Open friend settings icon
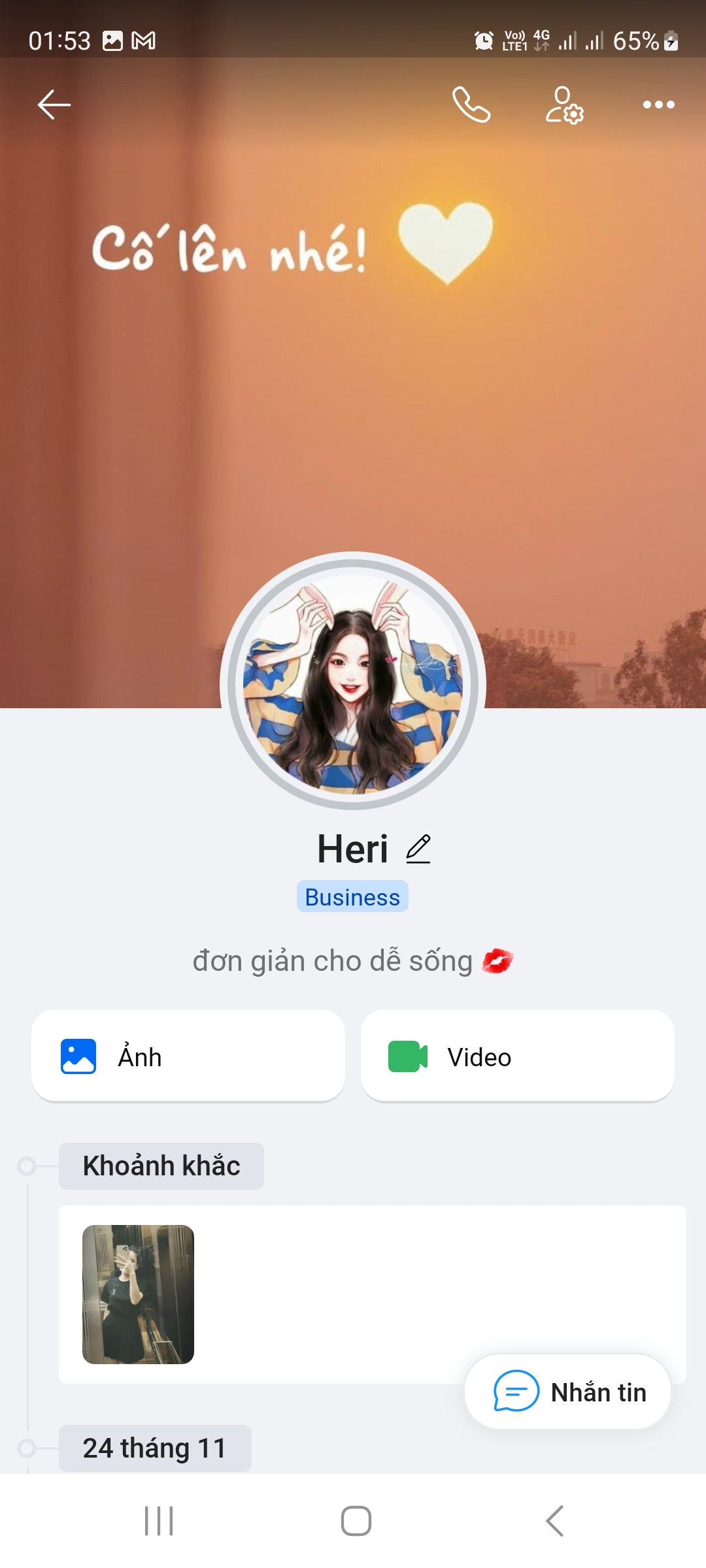 [564, 105]
